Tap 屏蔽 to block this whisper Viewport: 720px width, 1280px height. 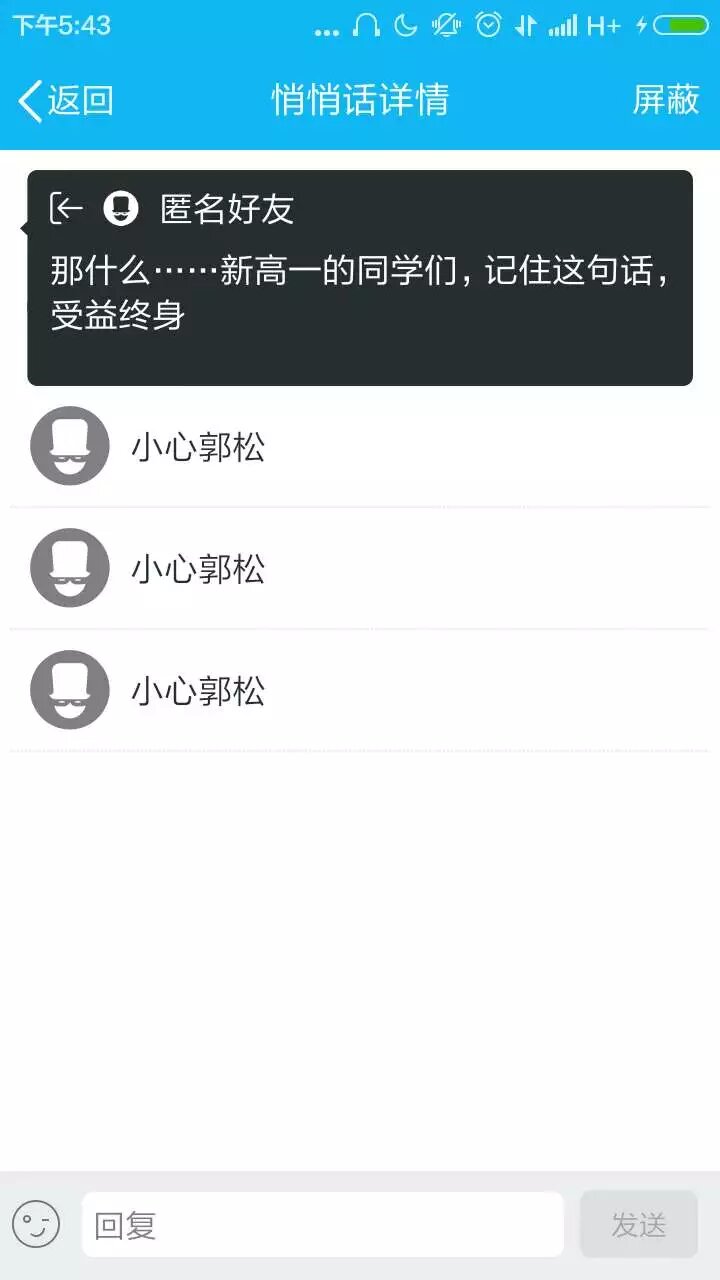point(665,100)
